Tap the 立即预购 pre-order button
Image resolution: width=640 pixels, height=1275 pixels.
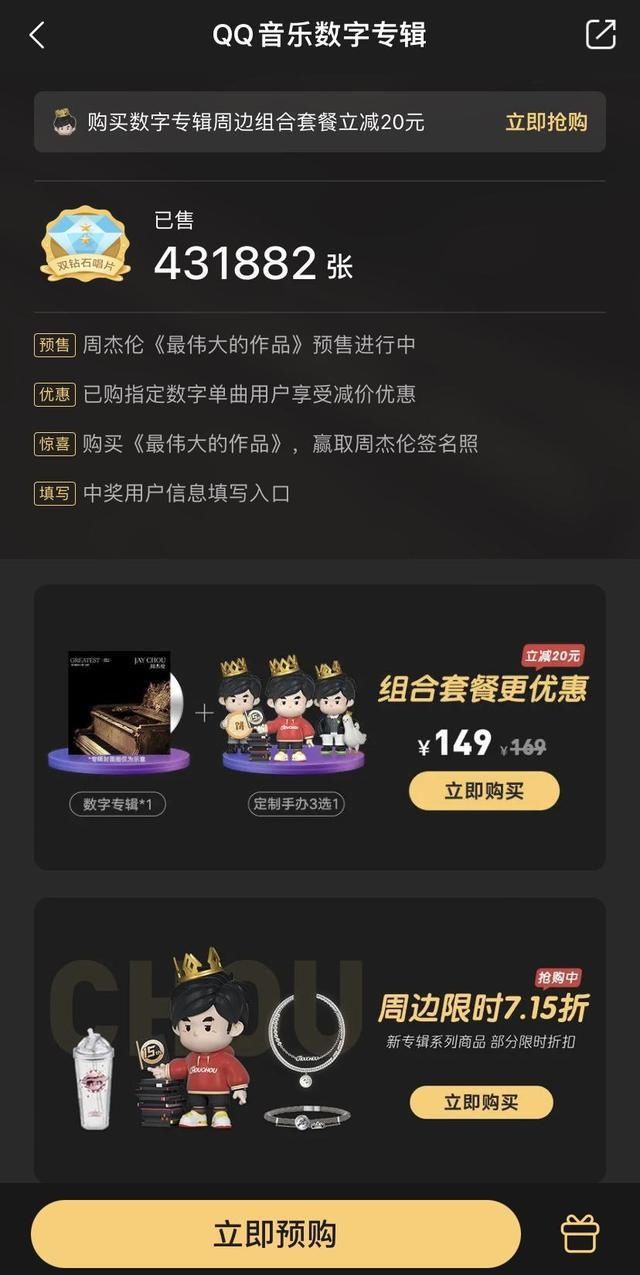pos(275,1234)
